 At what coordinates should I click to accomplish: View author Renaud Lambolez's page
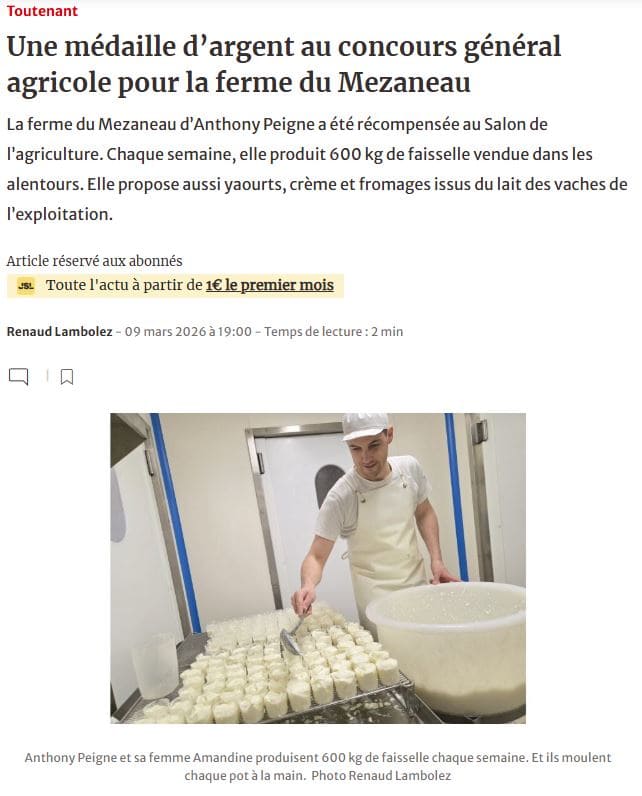coord(59,331)
